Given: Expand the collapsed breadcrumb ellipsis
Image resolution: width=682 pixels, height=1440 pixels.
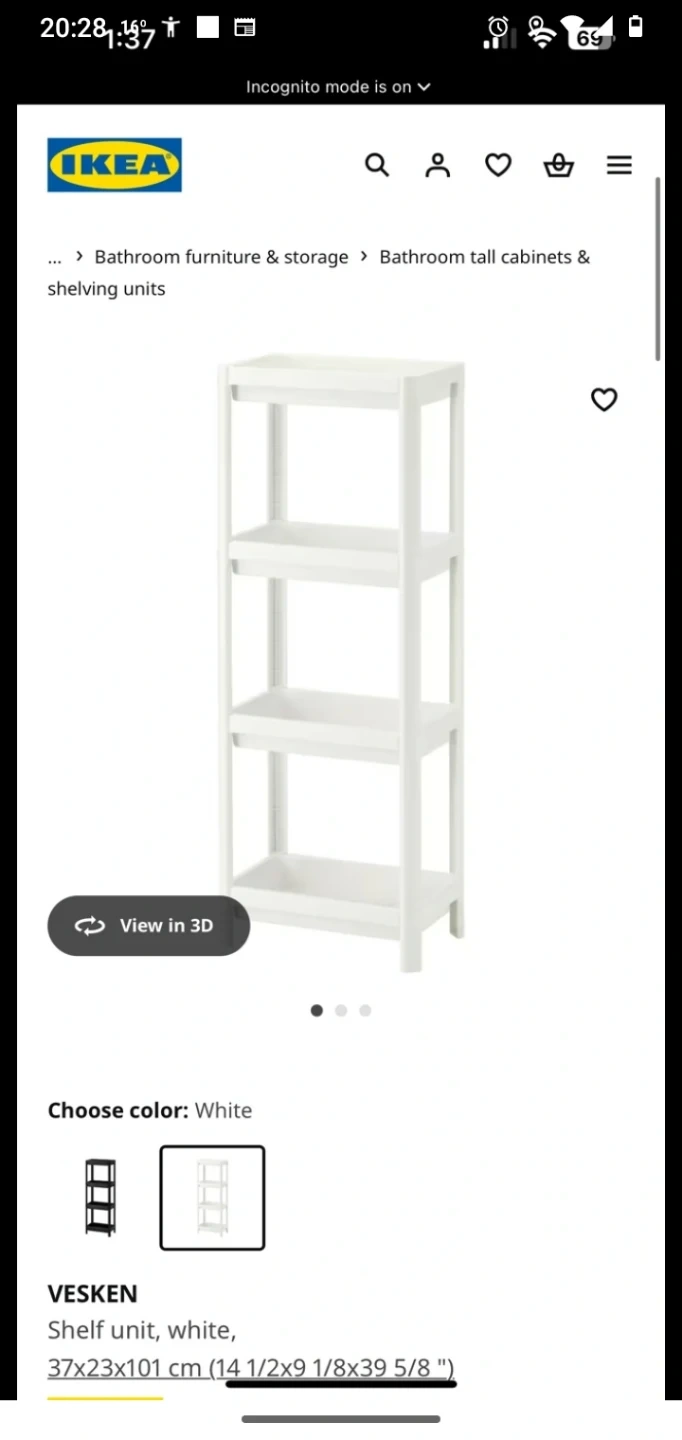Looking at the screenshot, I should click(54, 257).
